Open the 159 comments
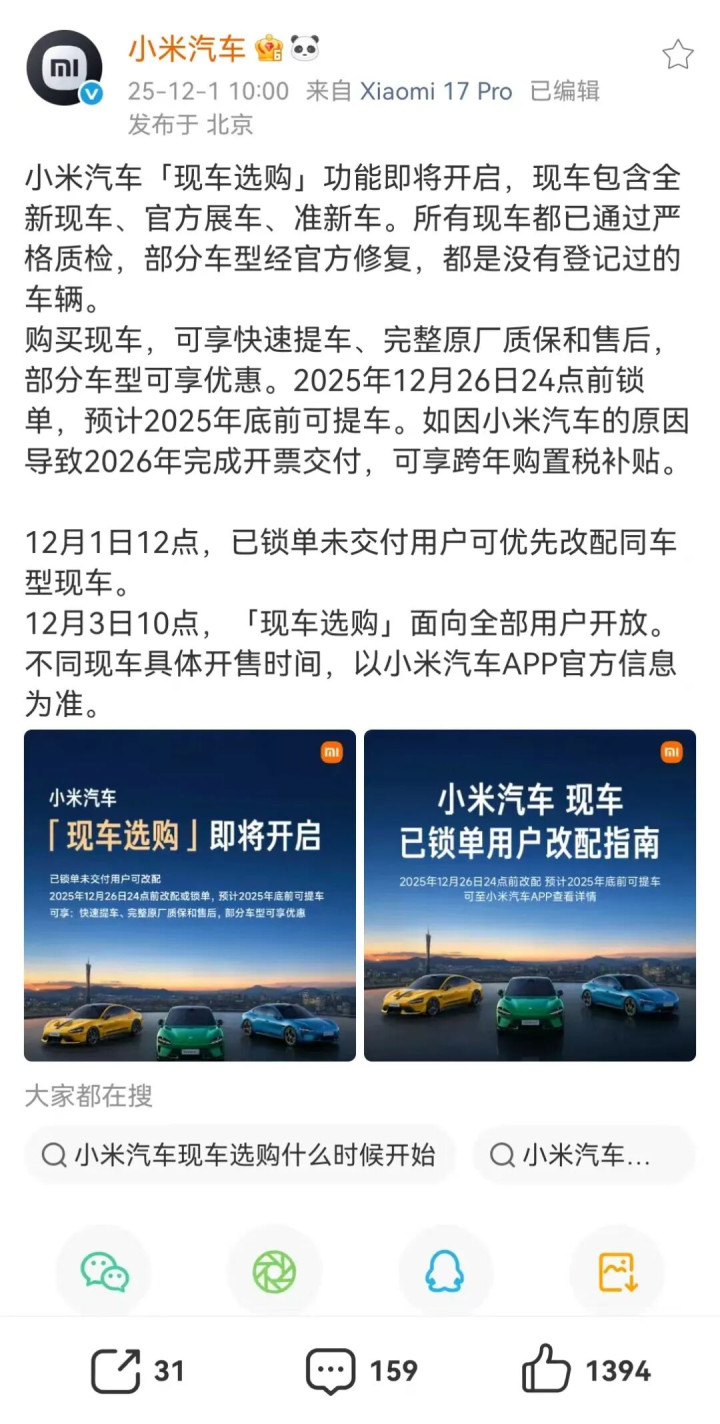This screenshot has height=1424, width=720. coord(361,1371)
